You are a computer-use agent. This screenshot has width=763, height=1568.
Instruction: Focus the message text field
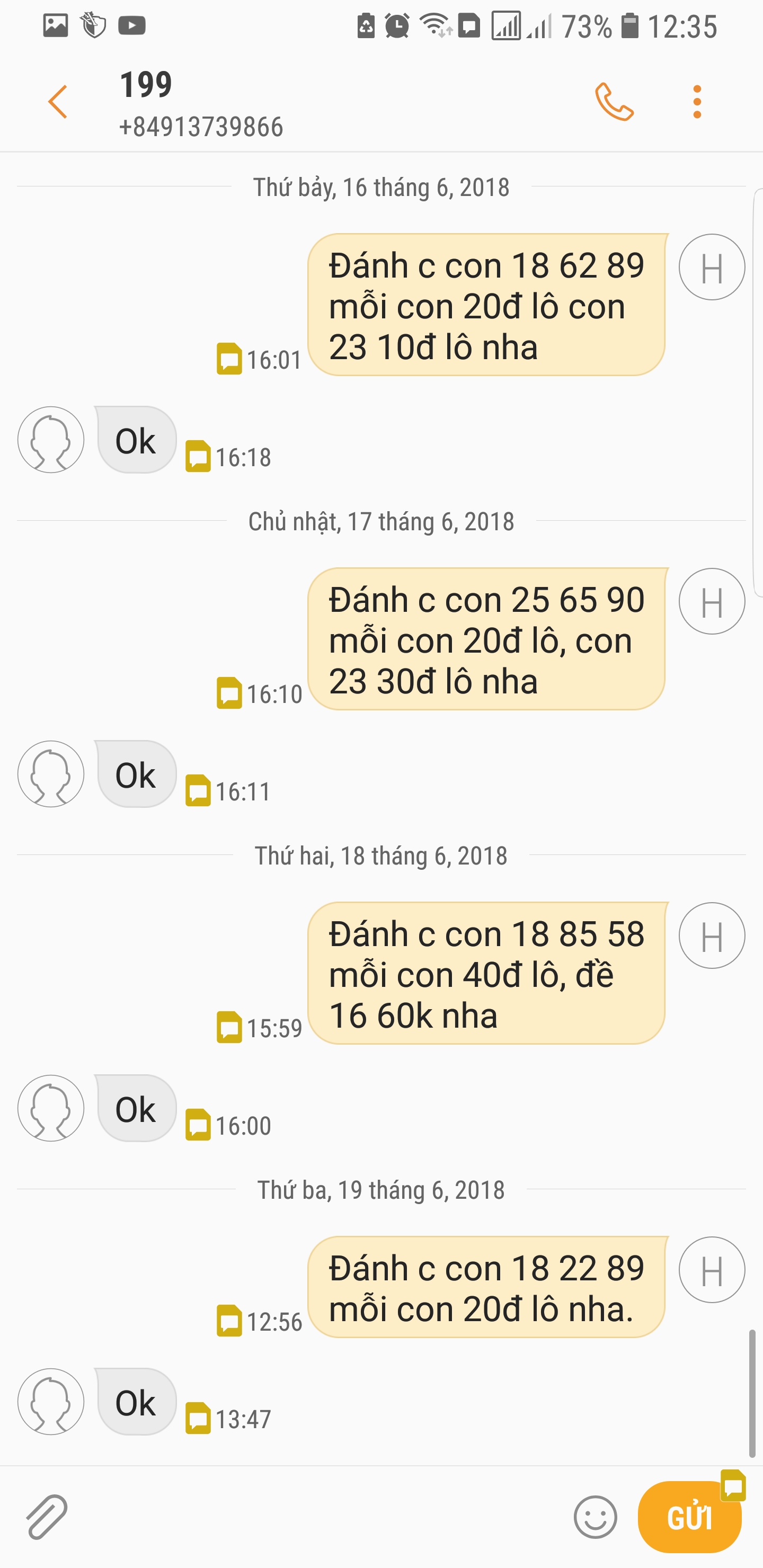pyautogui.click(x=317, y=1517)
